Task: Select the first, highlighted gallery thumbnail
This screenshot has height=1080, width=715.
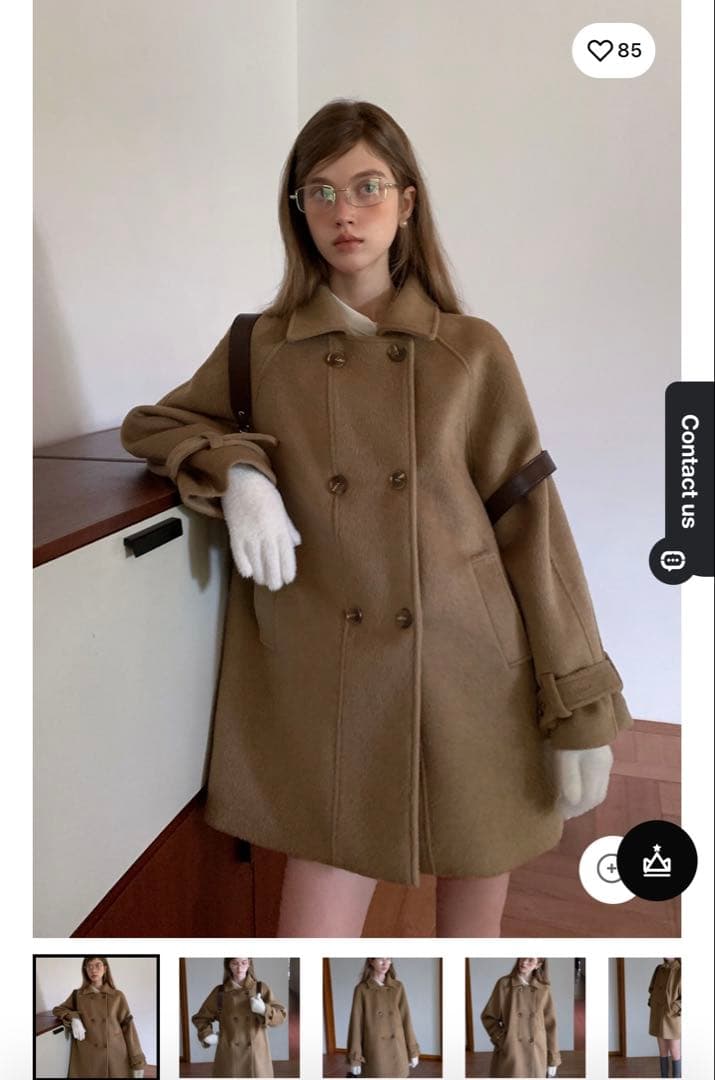Action: coord(96,1016)
